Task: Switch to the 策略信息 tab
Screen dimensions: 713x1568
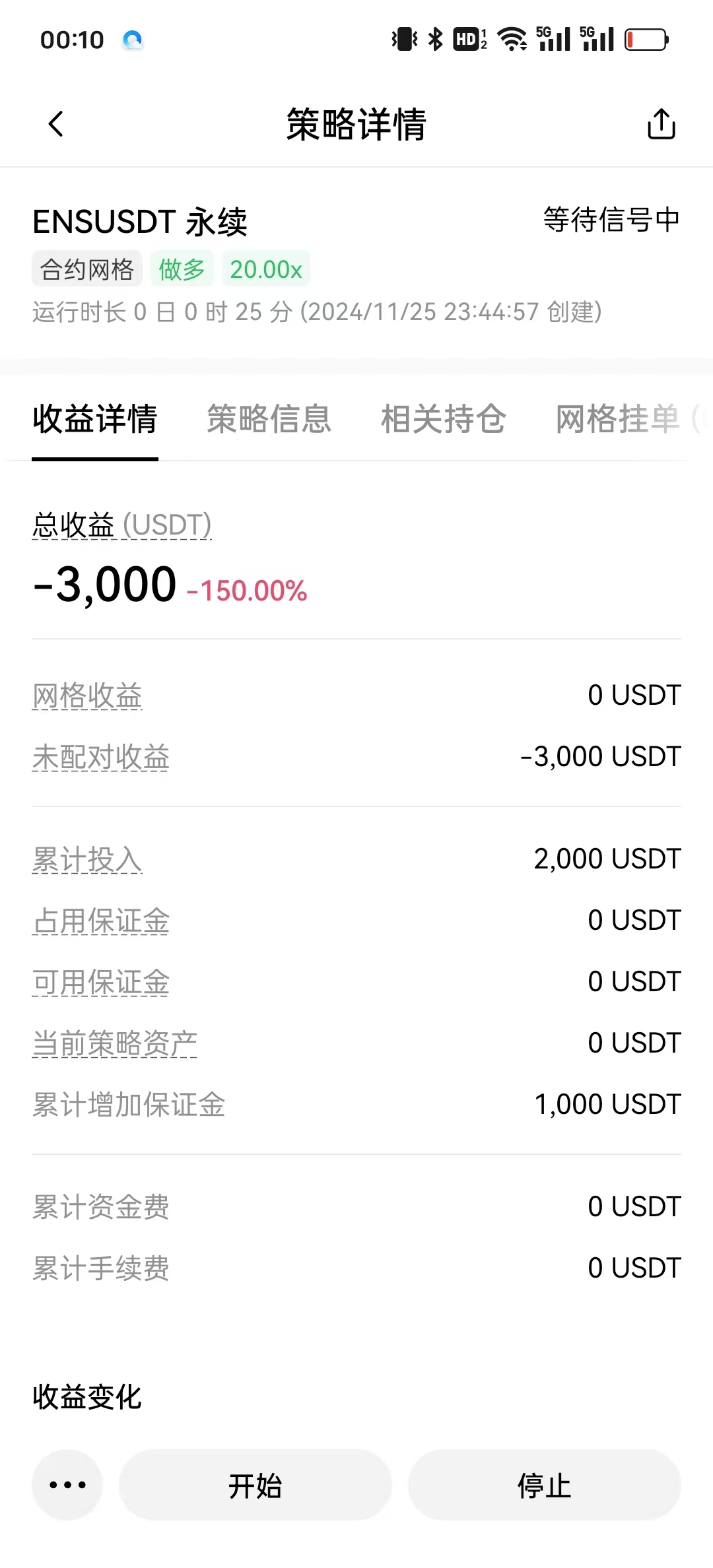Action: 269,419
